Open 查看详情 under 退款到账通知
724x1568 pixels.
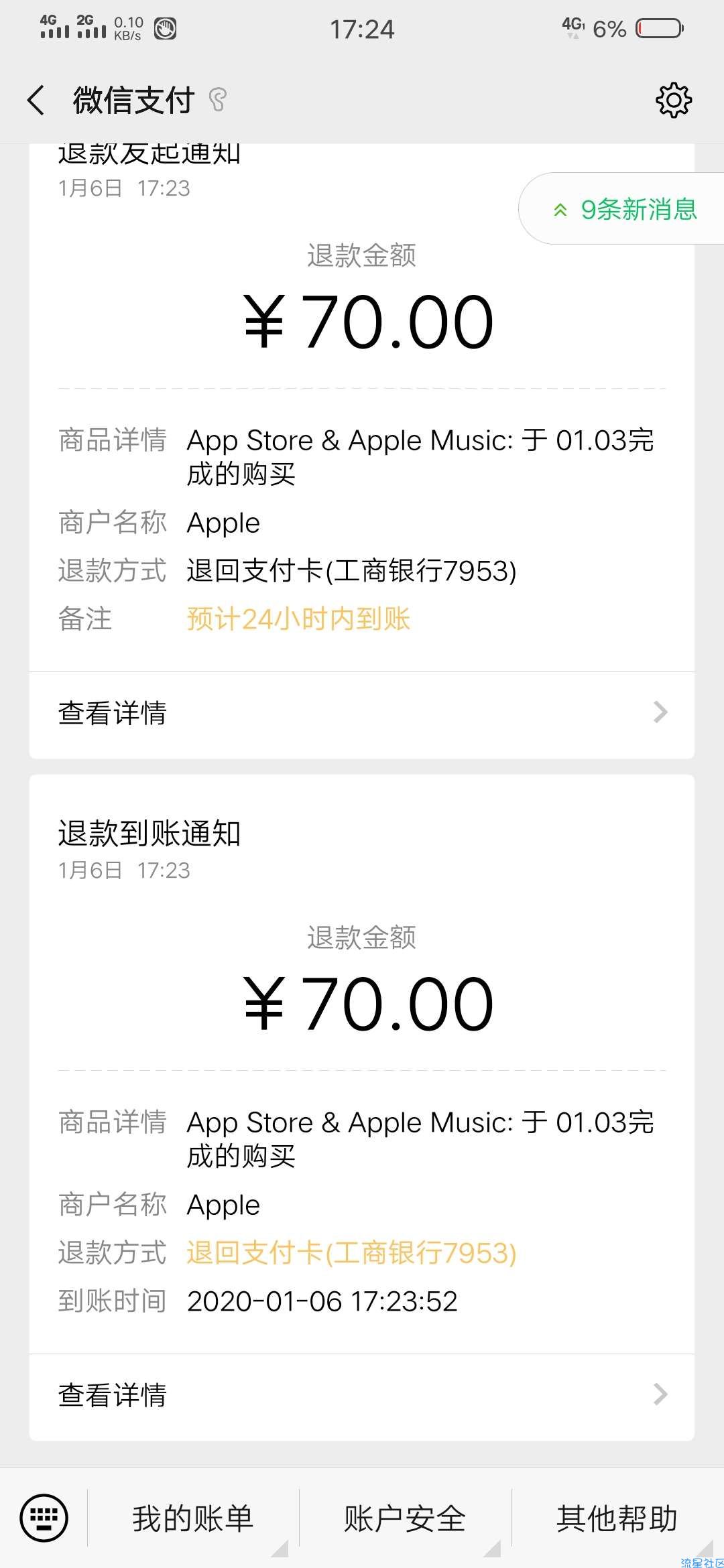(362, 1396)
